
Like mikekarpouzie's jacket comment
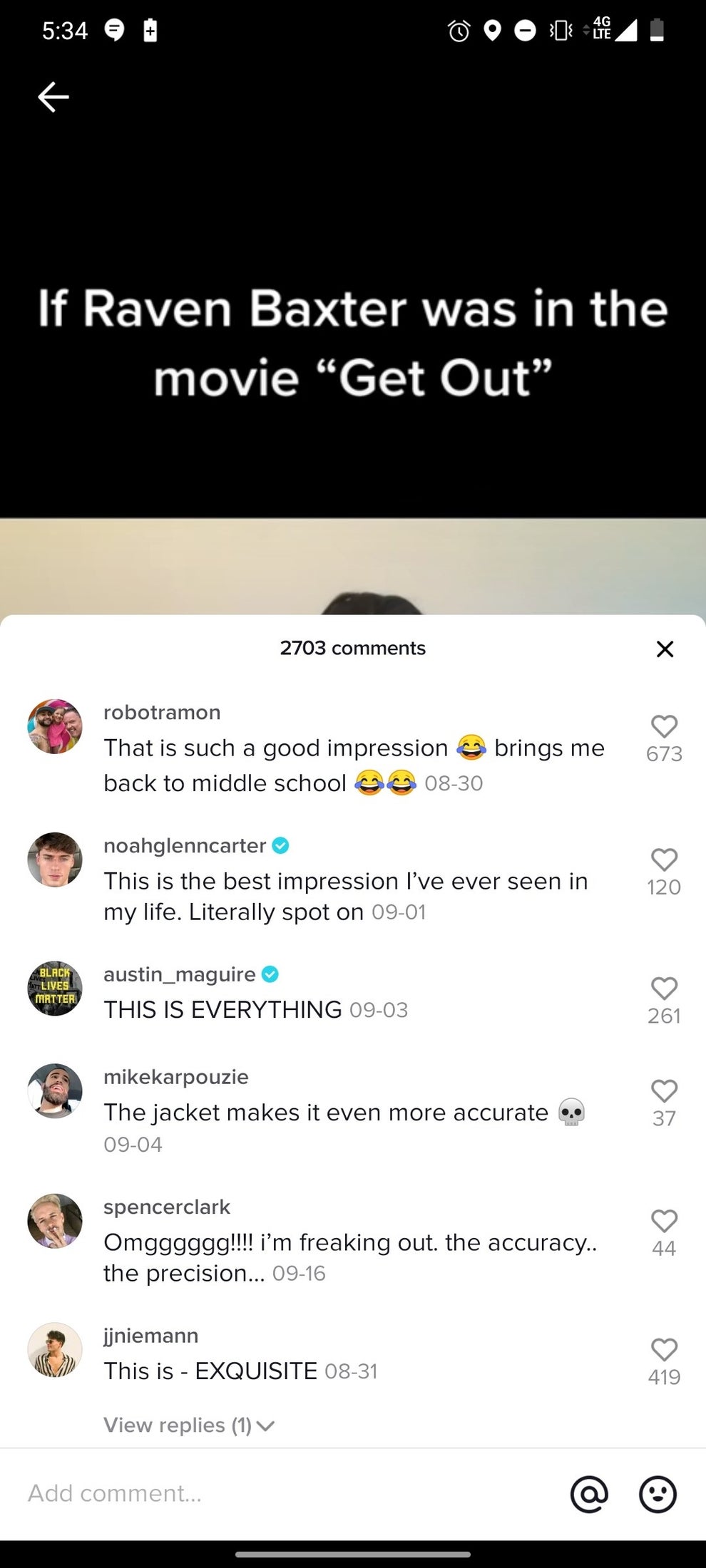tap(664, 1091)
